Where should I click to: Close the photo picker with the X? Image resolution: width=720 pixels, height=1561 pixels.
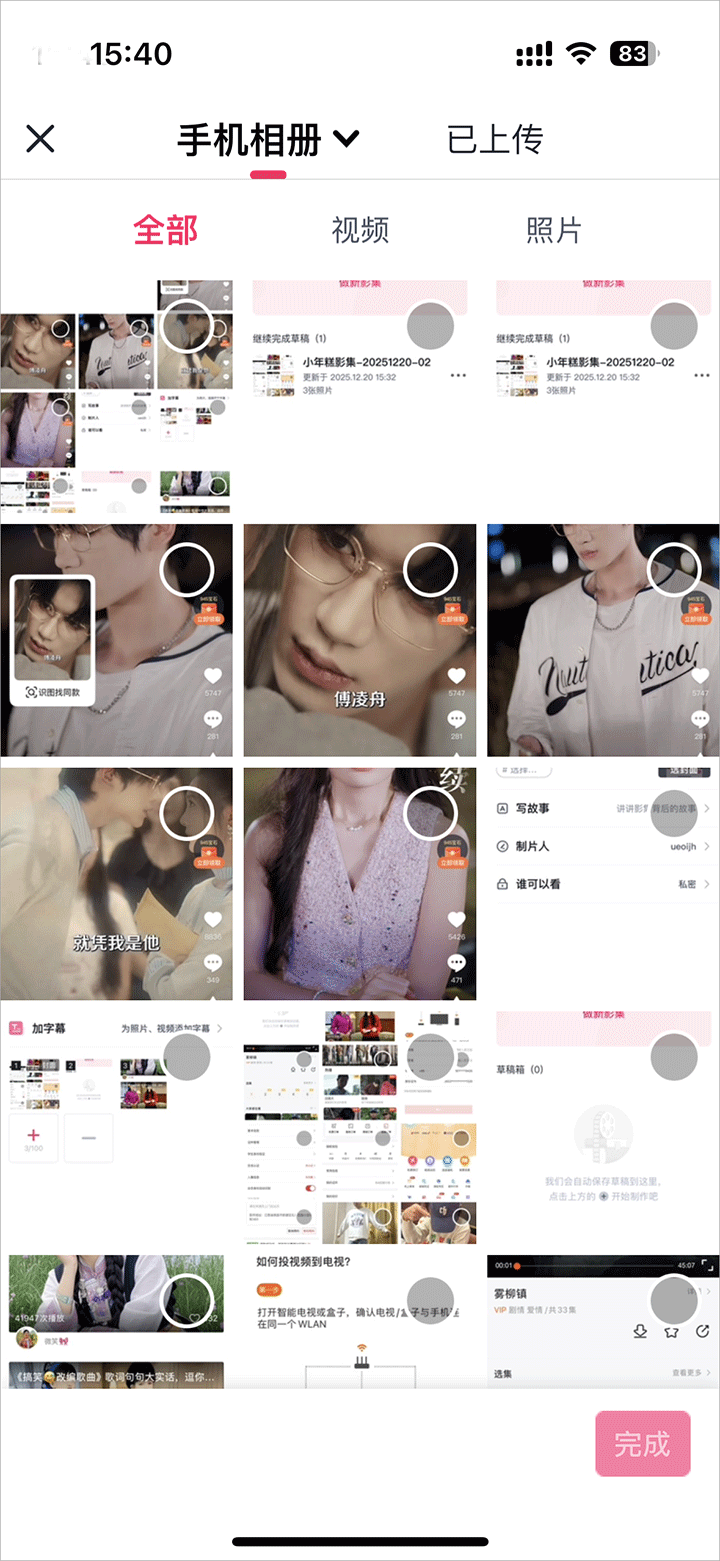pyautogui.click(x=40, y=138)
